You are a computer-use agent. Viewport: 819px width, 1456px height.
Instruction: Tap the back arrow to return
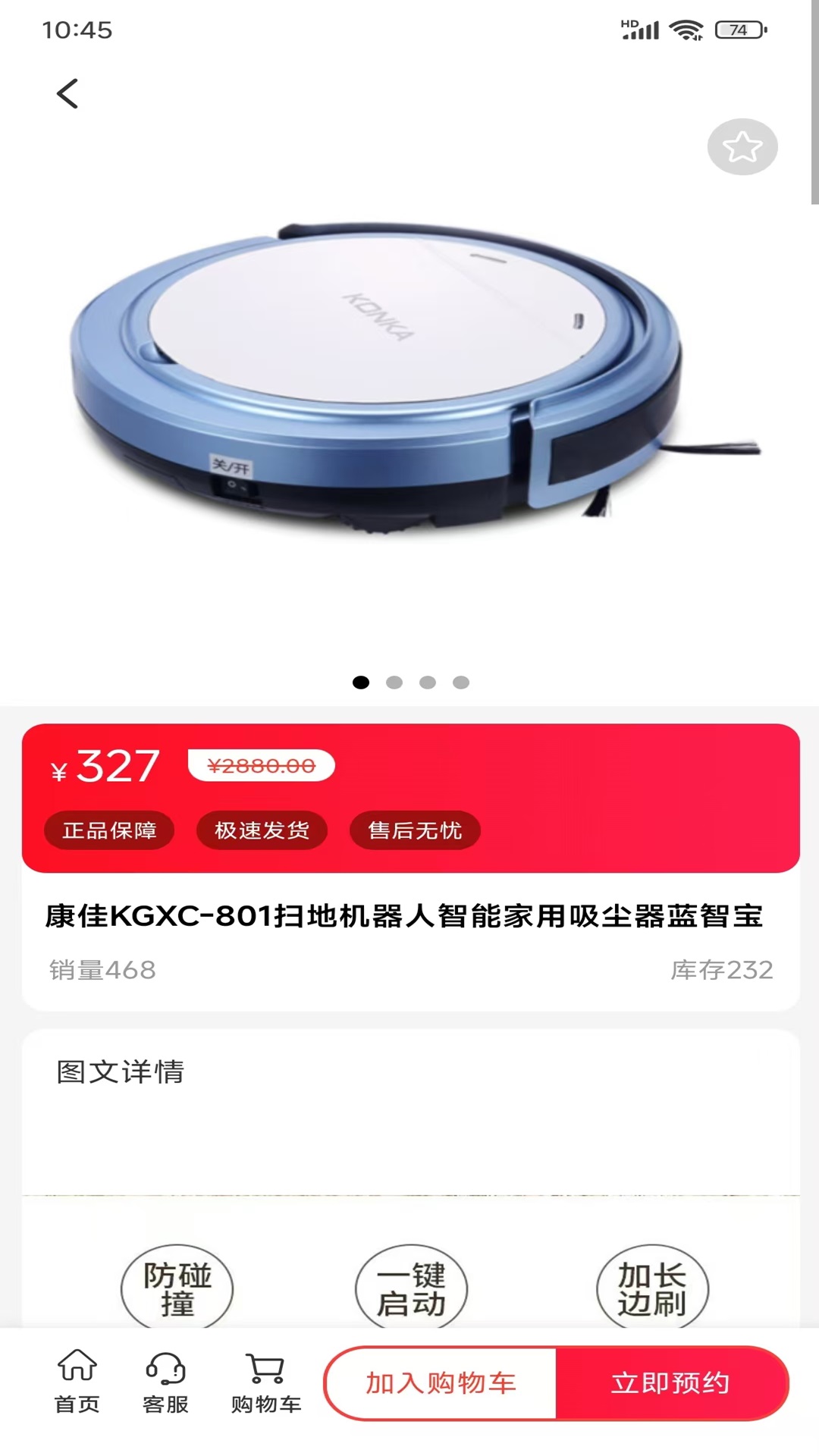tap(68, 93)
